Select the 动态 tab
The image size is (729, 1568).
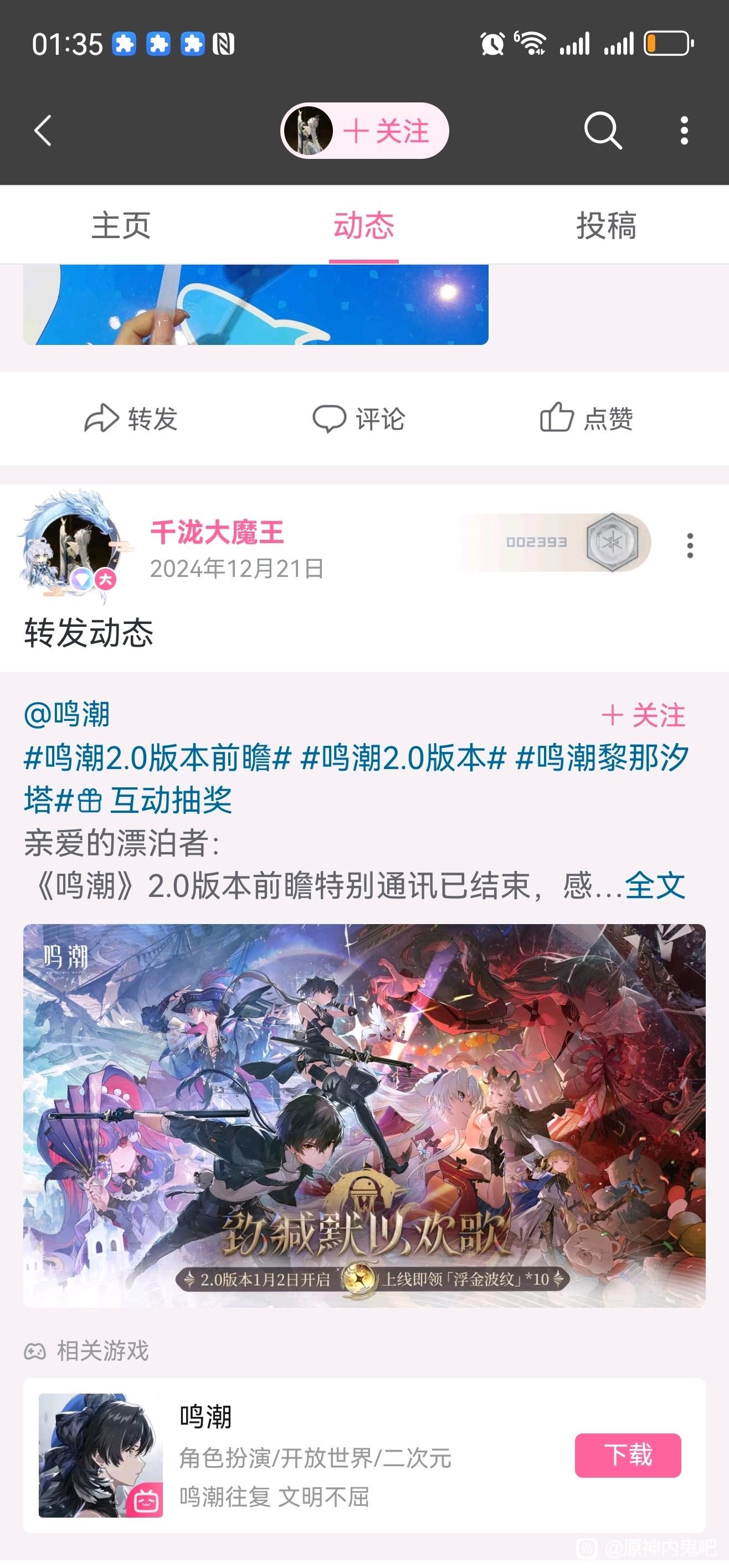point(363,226)
